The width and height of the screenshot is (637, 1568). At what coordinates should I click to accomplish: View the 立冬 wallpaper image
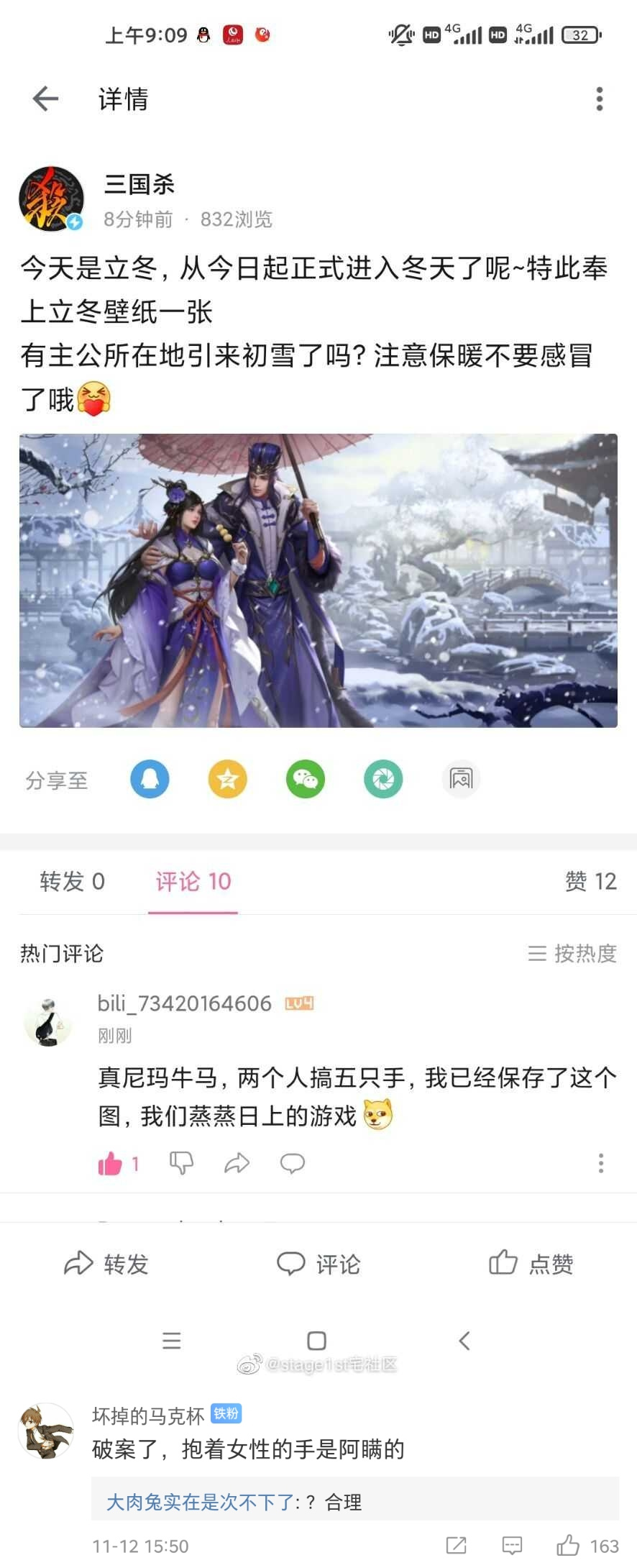(x=318, y=580)
